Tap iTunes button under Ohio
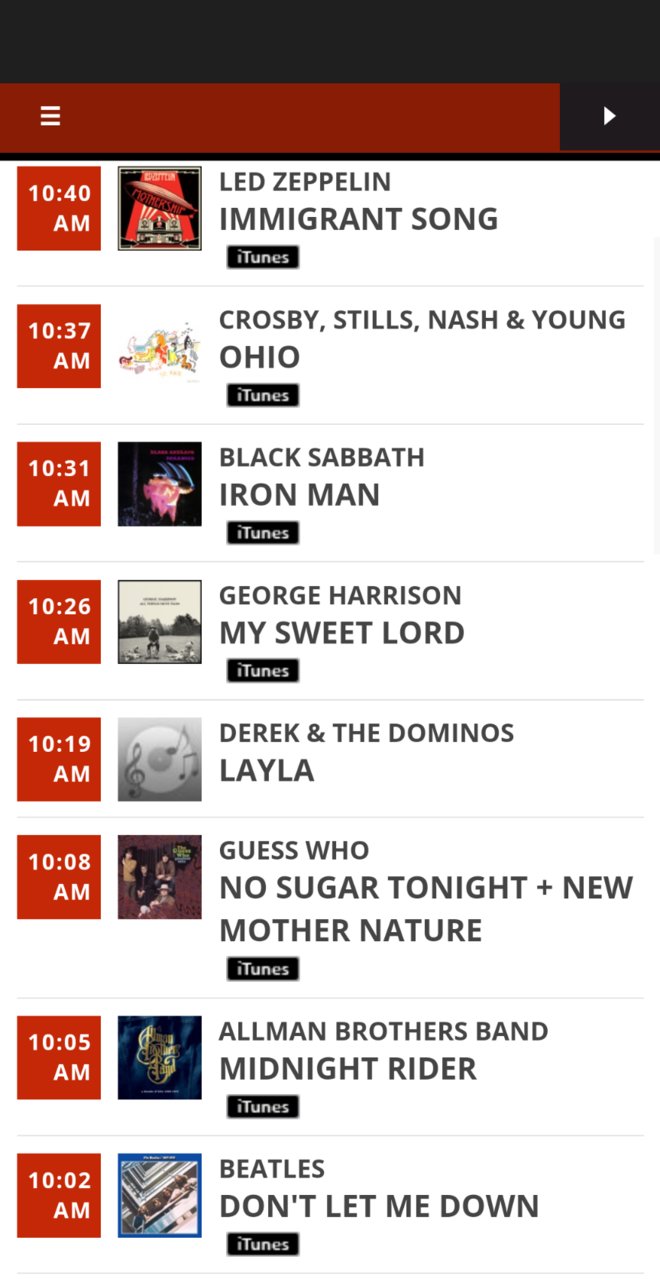The width and height of the screenshot is (660, 1279). 262,395
